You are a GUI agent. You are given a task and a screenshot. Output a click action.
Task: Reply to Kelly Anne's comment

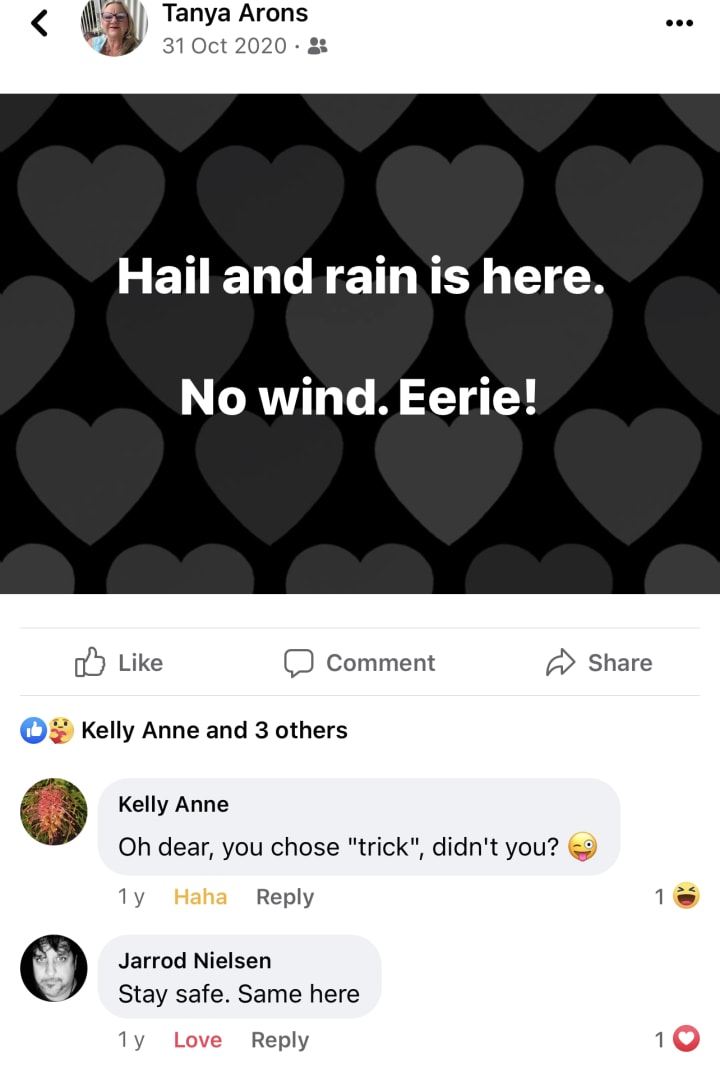coord(285,897)
